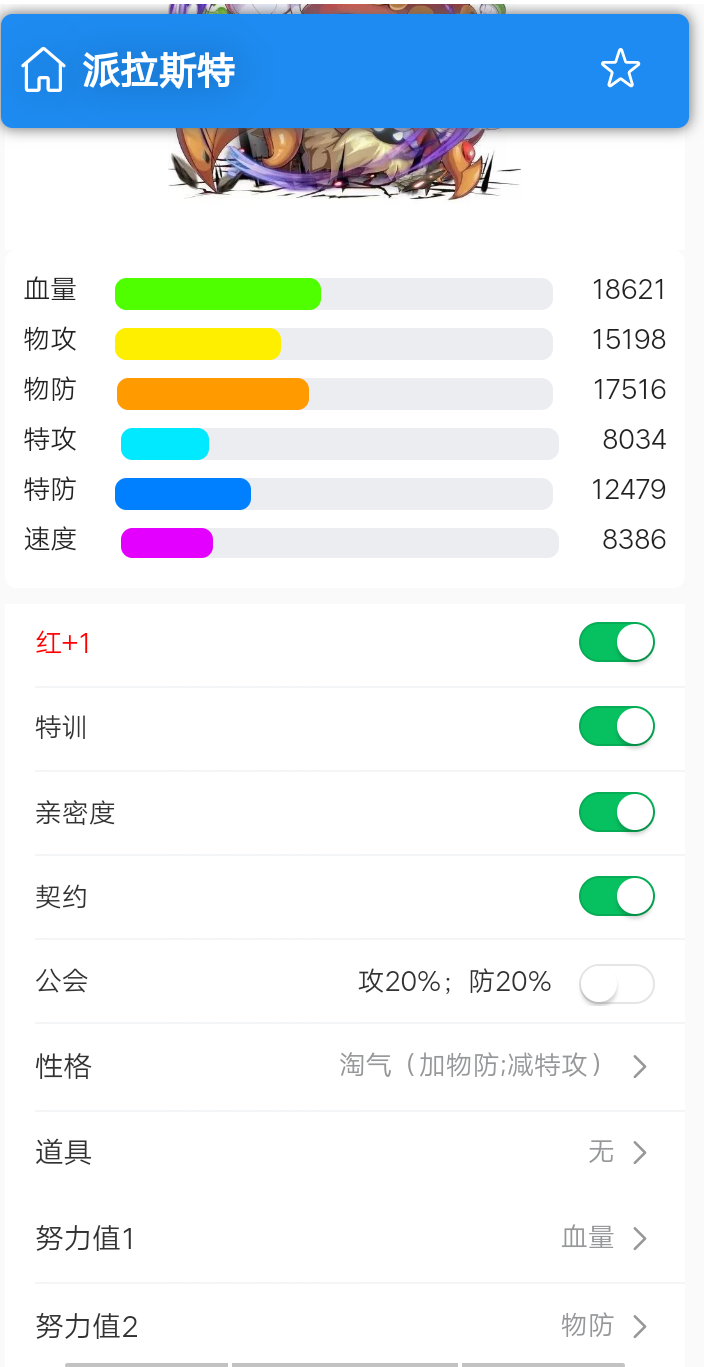Enable the 公会 bonus toggle
704x1367 pixels.
pos(616,984)
